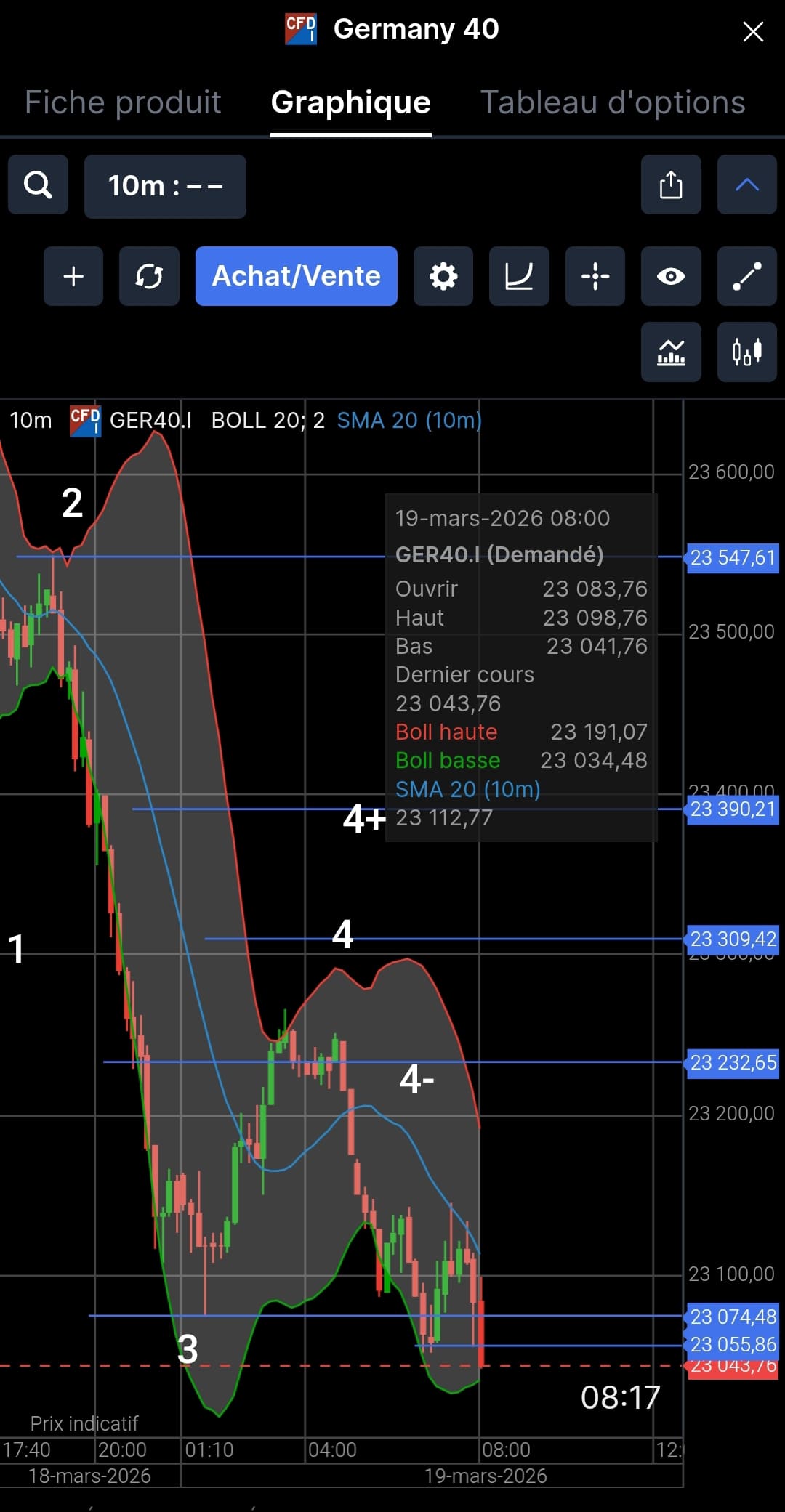Tap the plus button to add to chart
The width and height of the screenshot is (785, 1512).
coord(73,276)
